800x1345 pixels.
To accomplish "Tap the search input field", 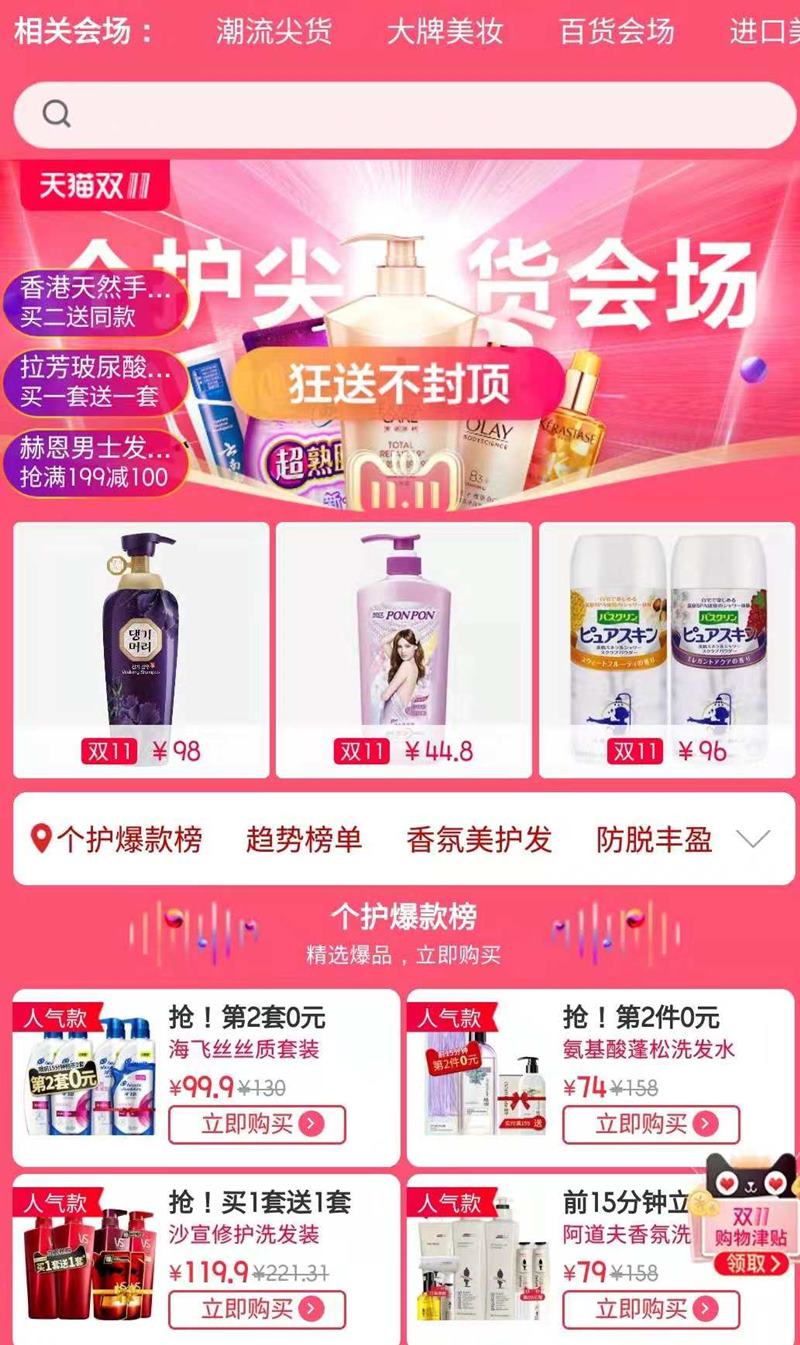I will point(400,114).
